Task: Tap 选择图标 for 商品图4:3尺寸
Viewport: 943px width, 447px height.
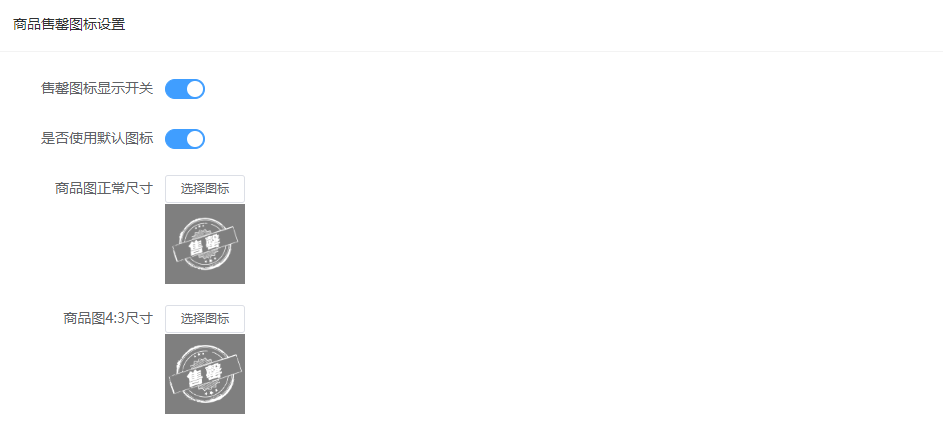Action: (205, 319)
